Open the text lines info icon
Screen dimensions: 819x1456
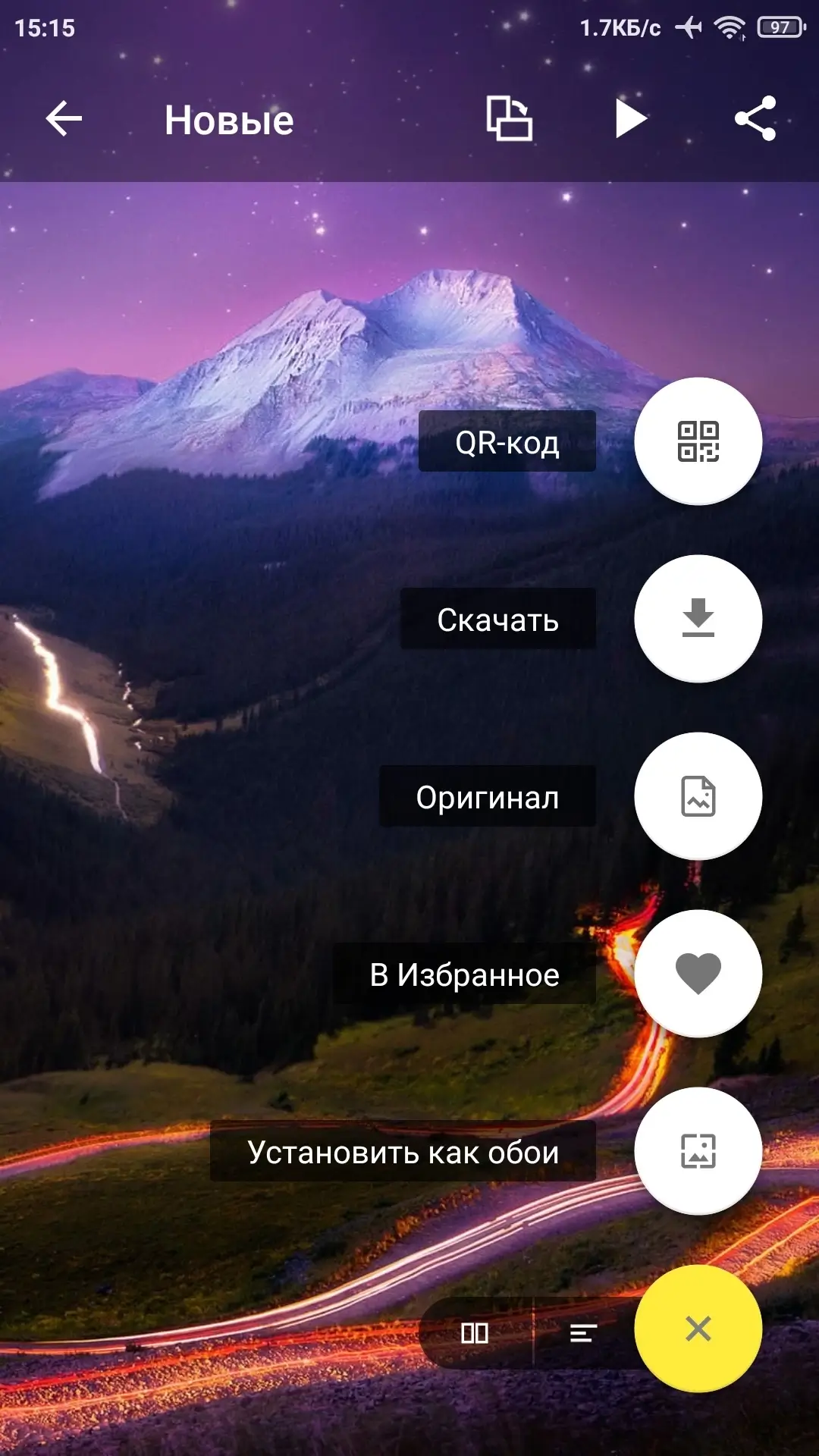(x=583, y=1332)
